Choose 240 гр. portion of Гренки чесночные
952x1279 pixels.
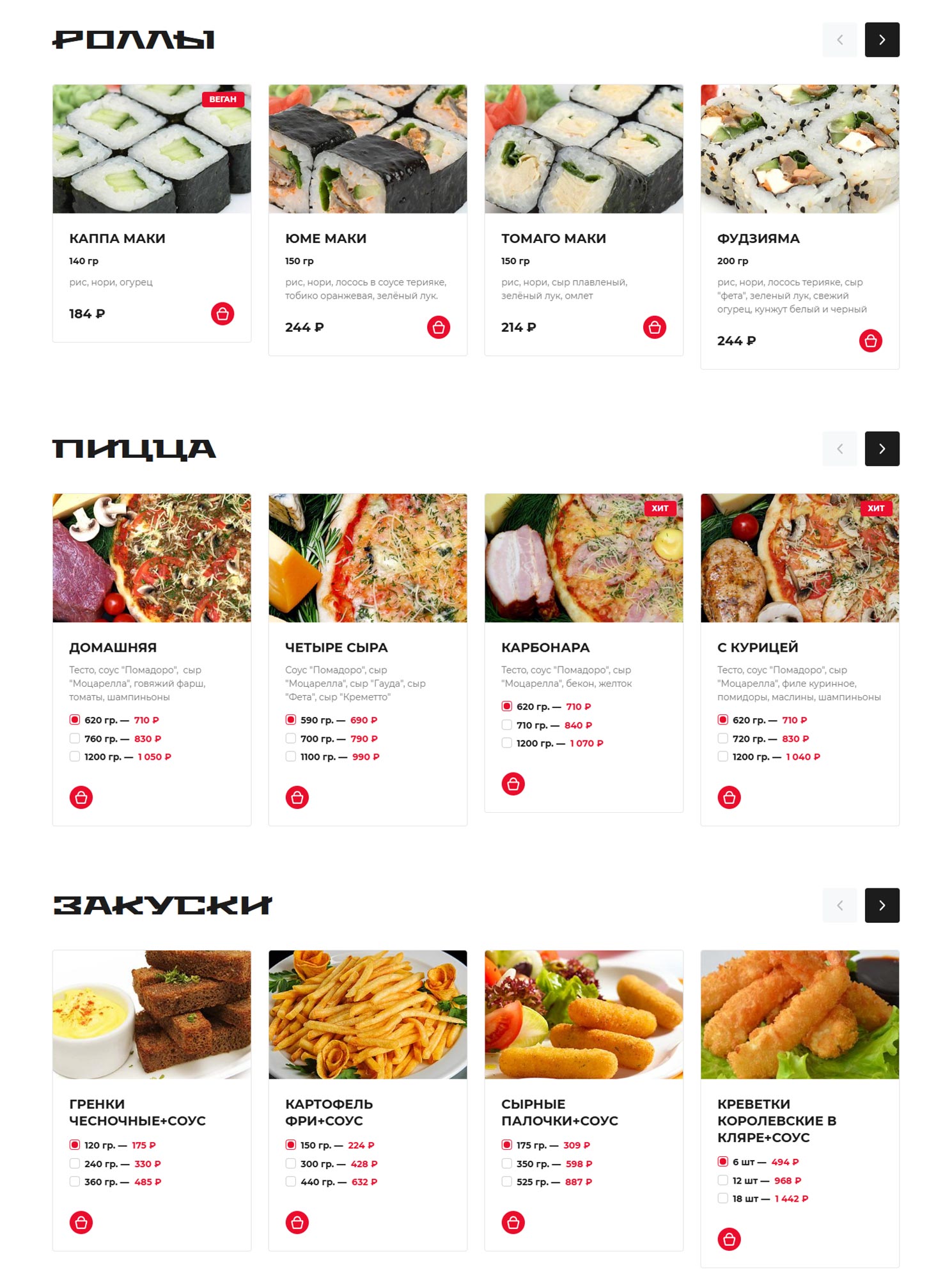(75, 1164)
